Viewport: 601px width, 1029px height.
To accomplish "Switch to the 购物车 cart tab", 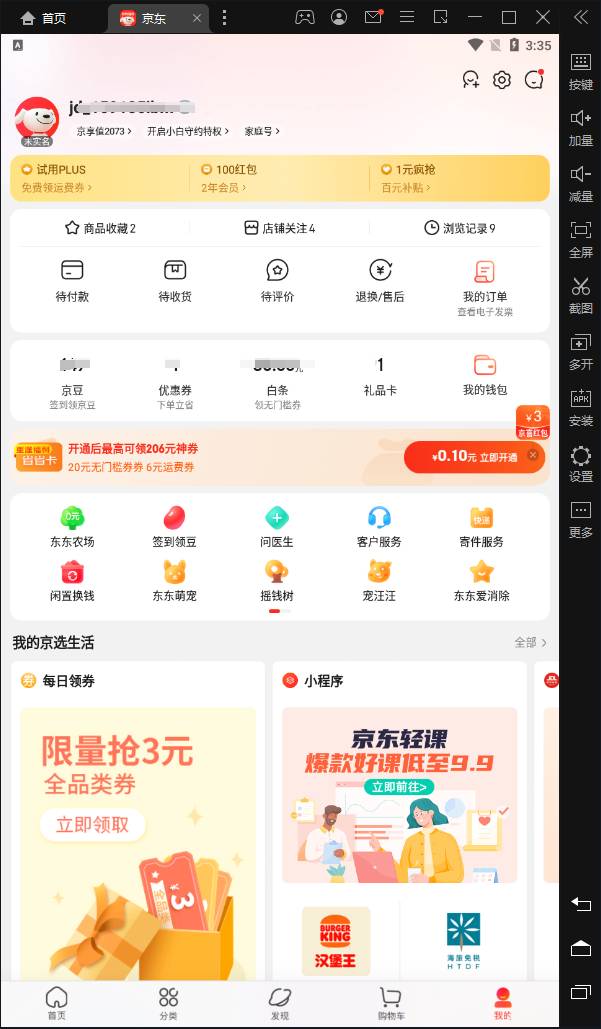I will (391, 1003).
